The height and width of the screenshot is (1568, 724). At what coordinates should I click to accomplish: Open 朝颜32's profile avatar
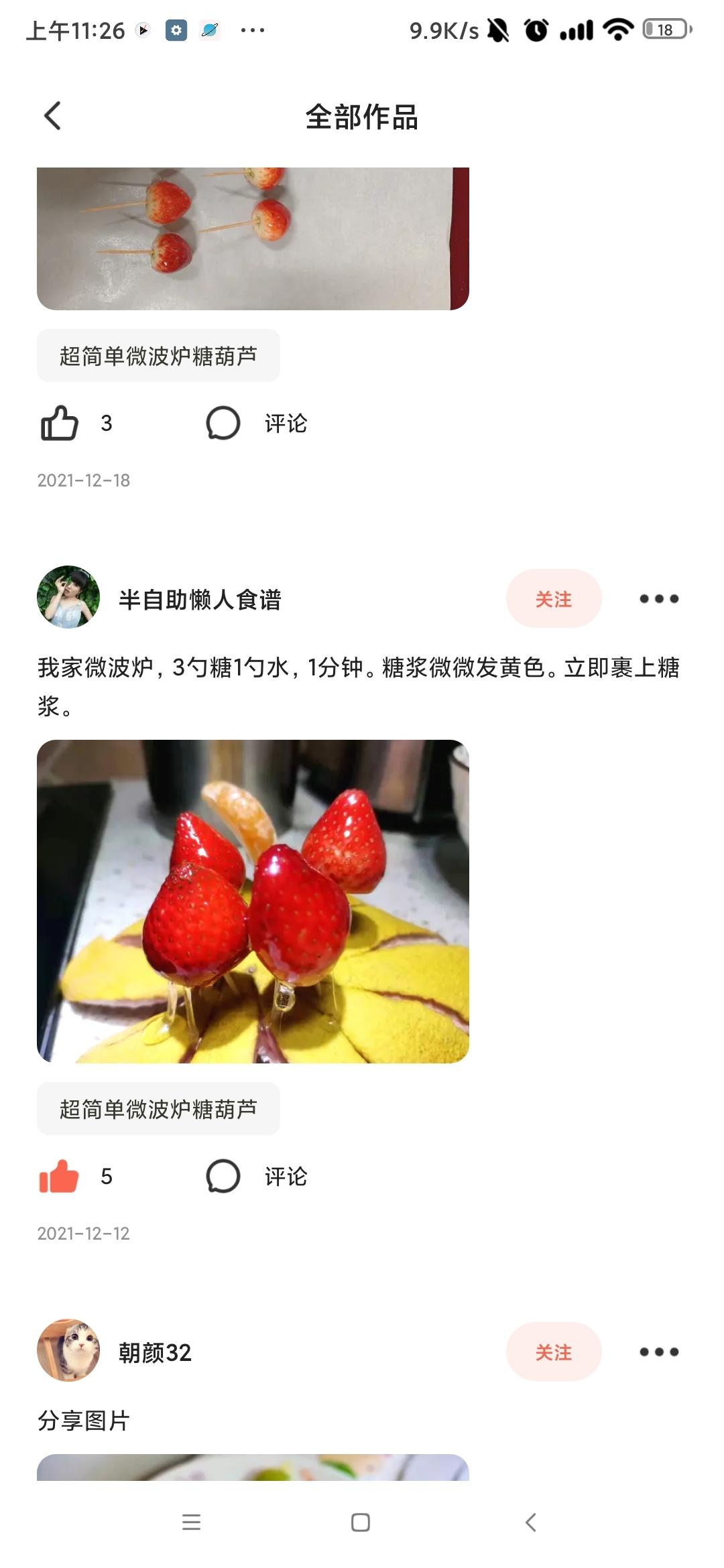tap(68, 1350)
